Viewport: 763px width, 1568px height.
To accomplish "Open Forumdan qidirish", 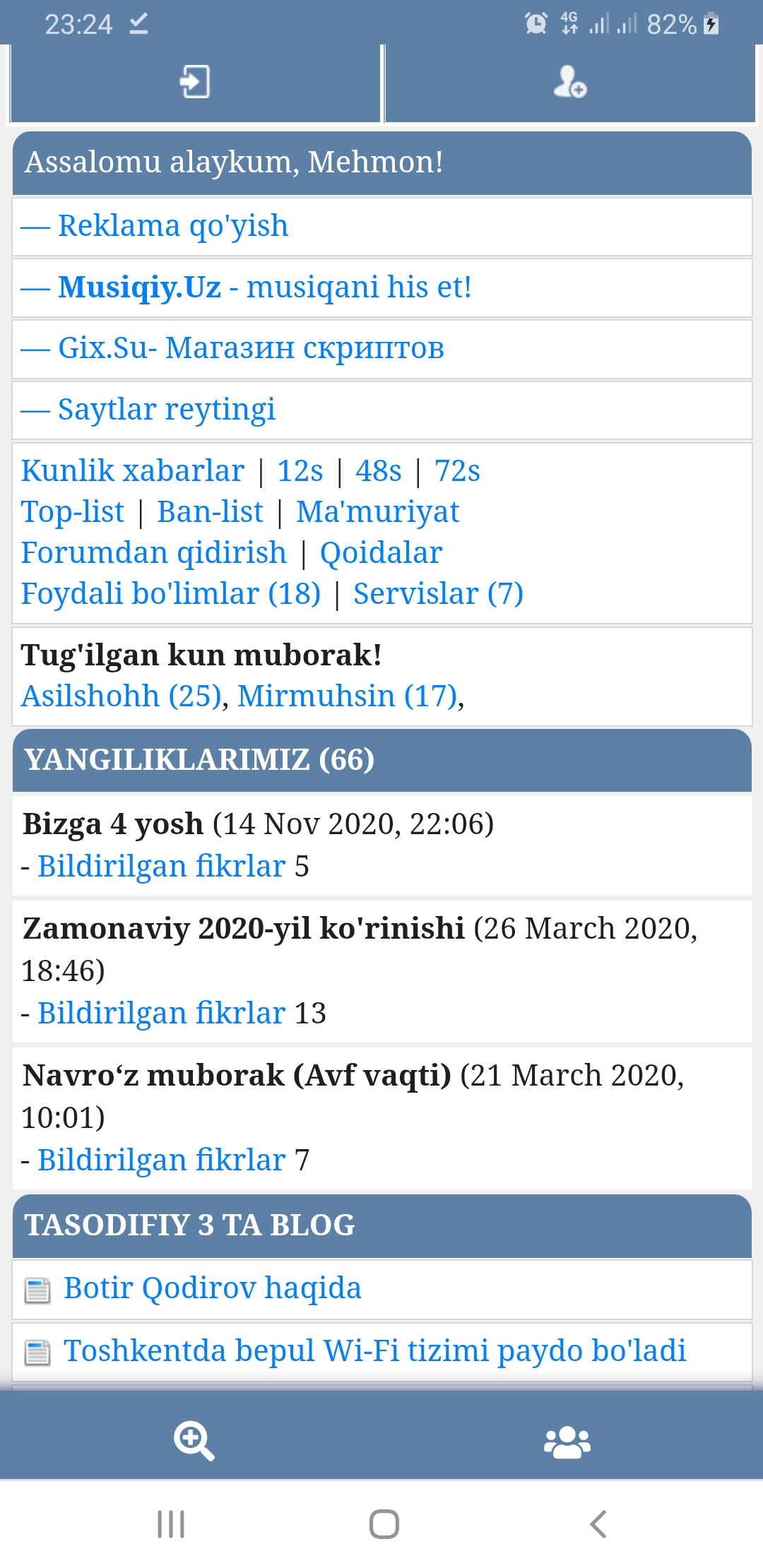I will point(154,553).
